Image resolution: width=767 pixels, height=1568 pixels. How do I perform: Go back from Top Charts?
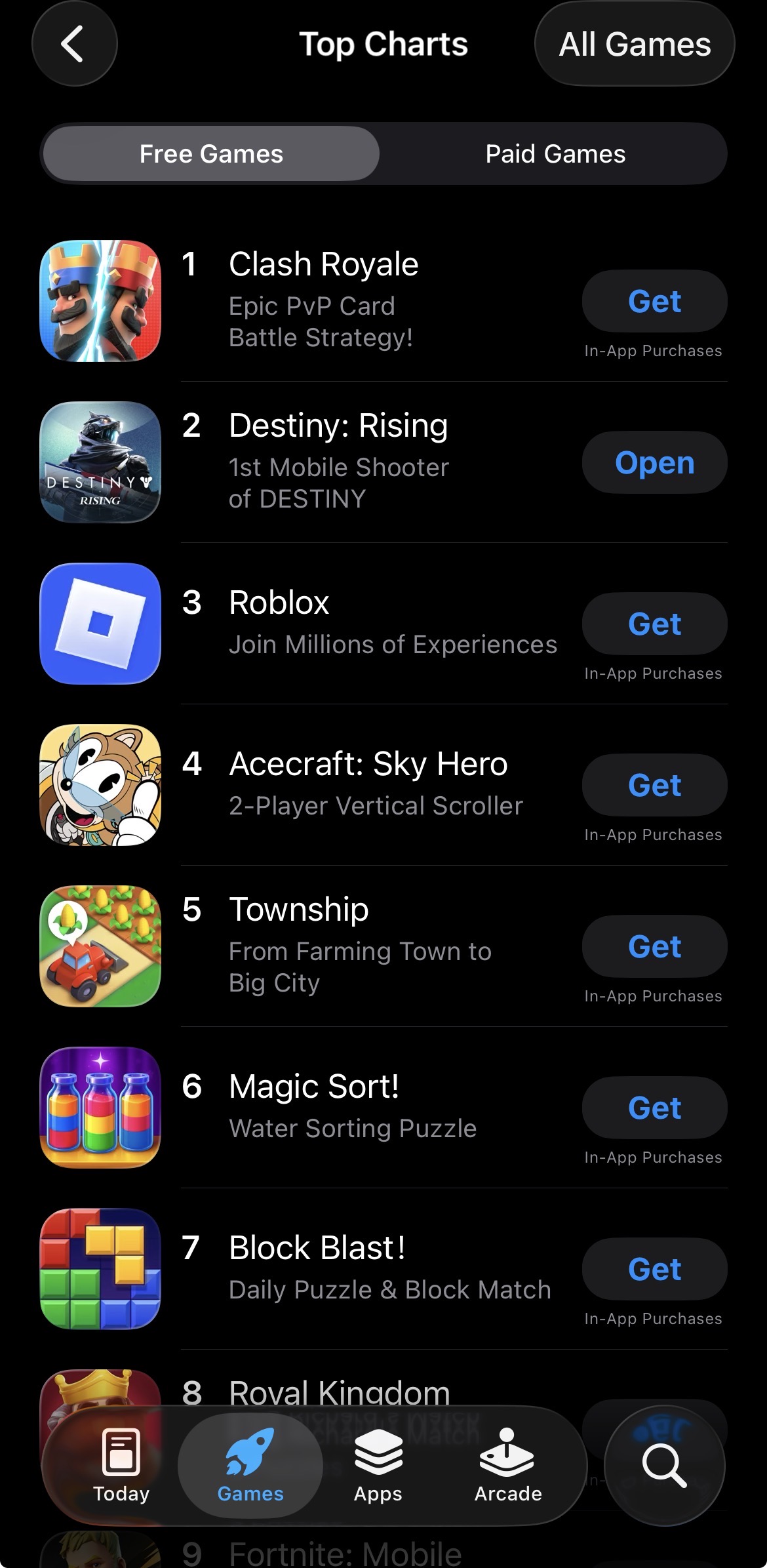pyautogui.click(x=75, y=44)
